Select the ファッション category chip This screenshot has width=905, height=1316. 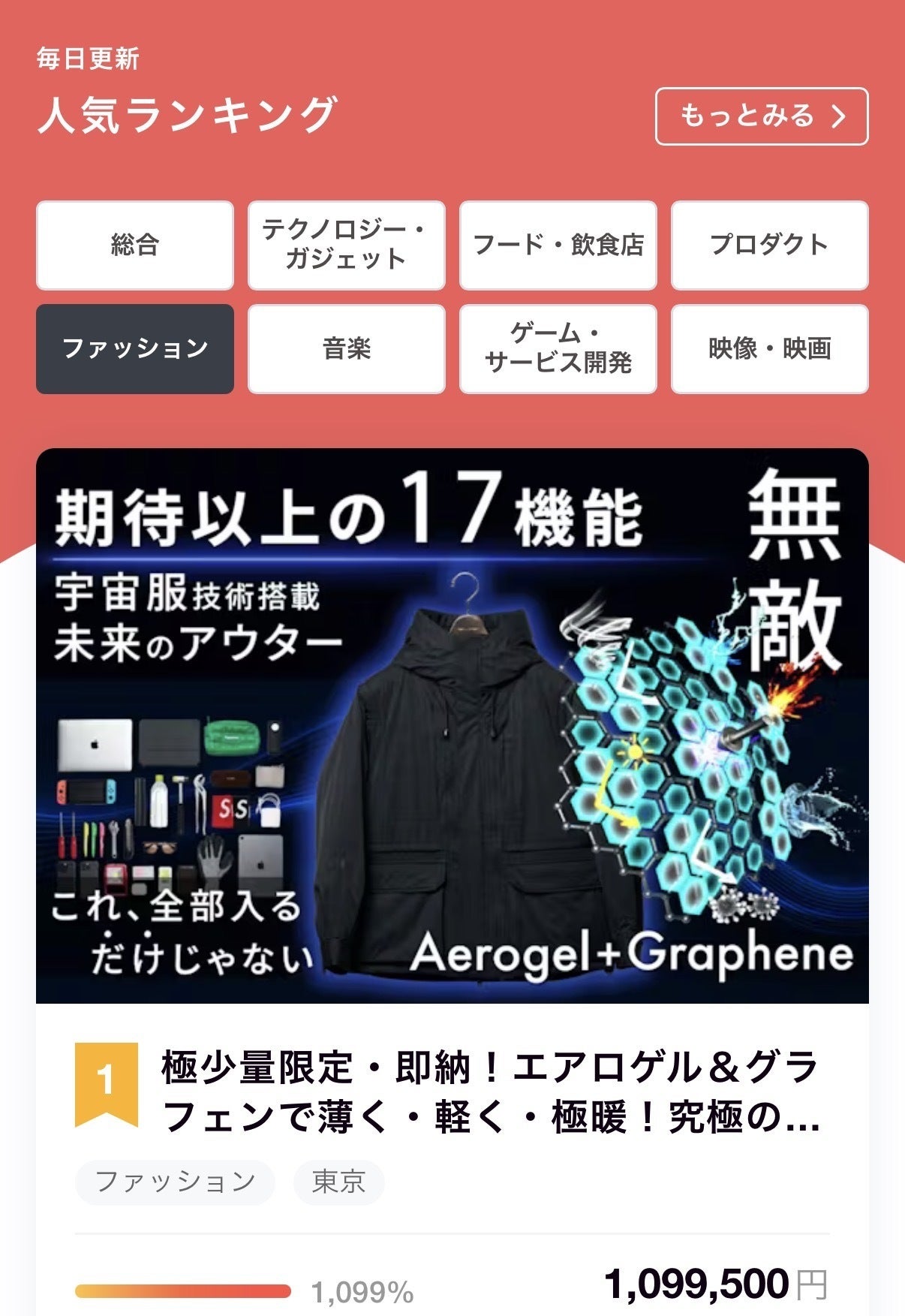[135, 349]
